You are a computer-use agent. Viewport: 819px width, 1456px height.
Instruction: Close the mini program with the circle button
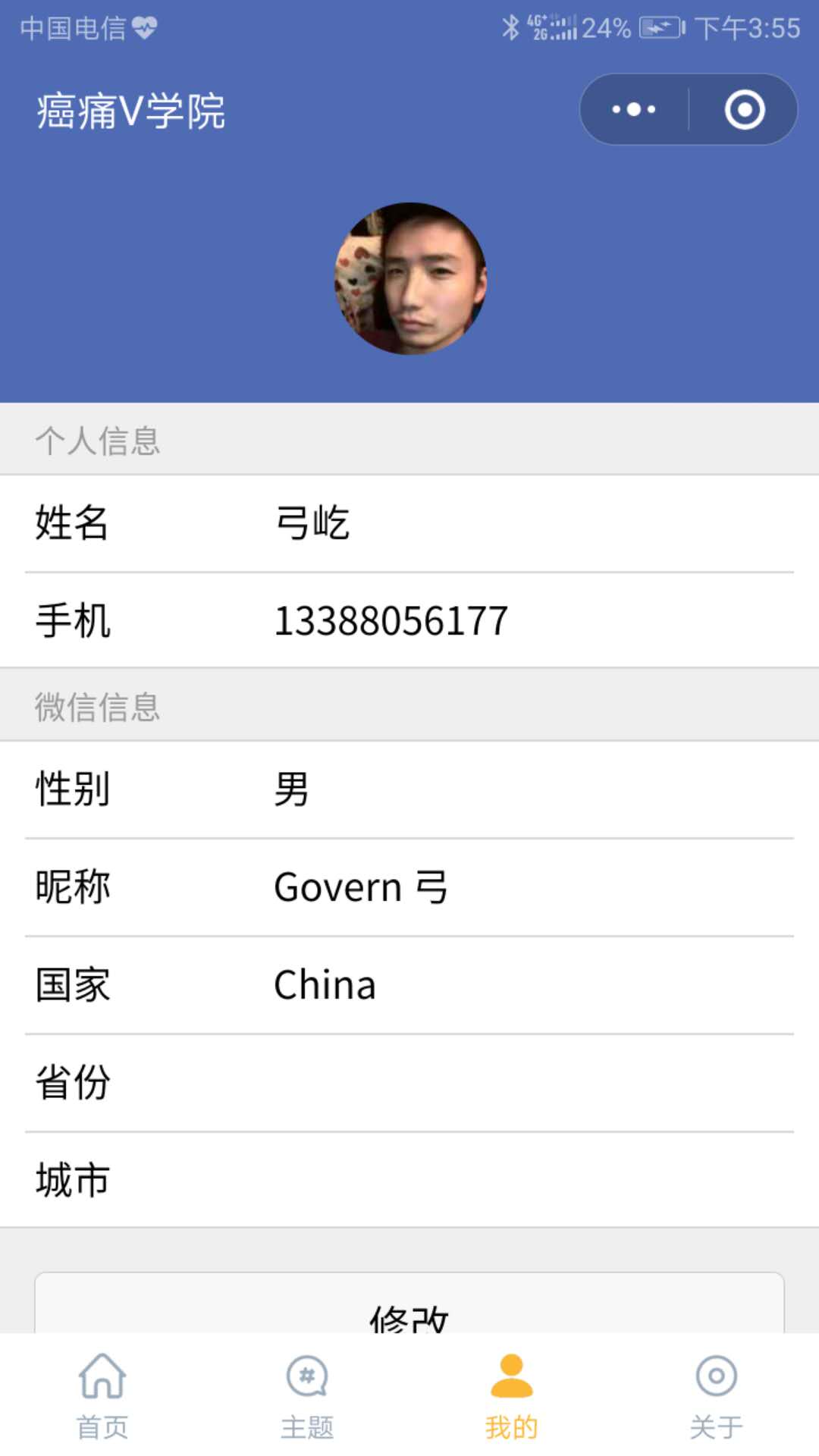[744, 110]
